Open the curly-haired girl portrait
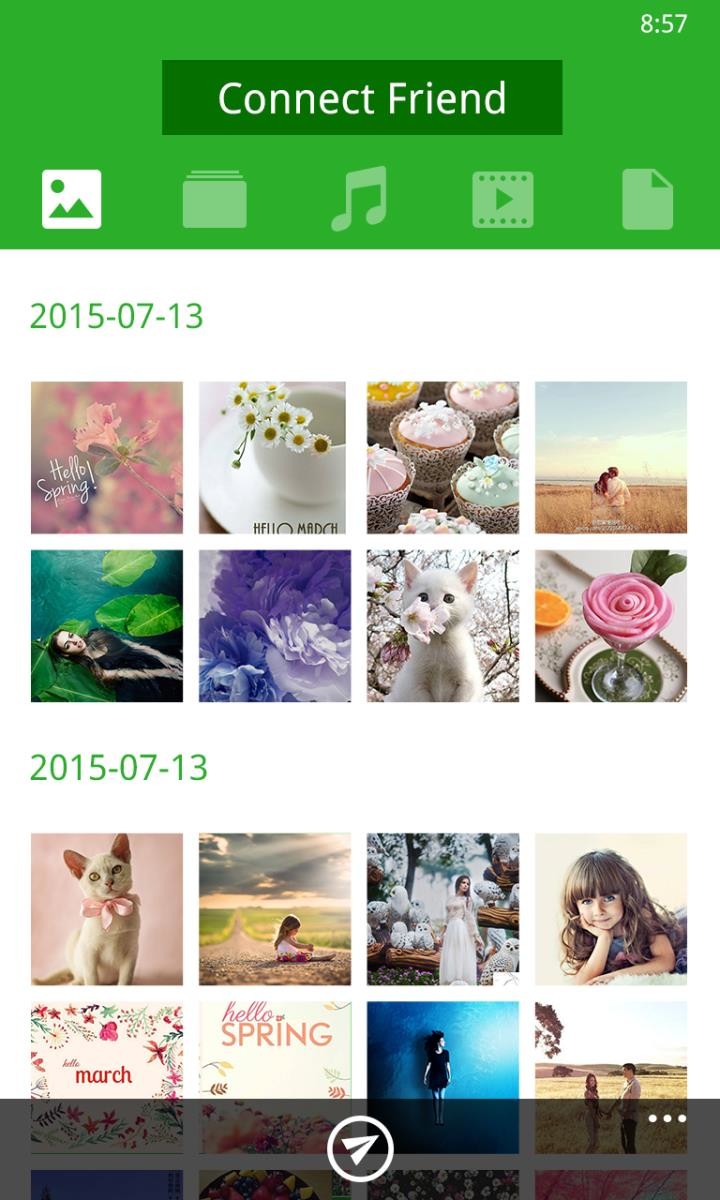Screen dimensions: 720x1200 pos(611,909)
